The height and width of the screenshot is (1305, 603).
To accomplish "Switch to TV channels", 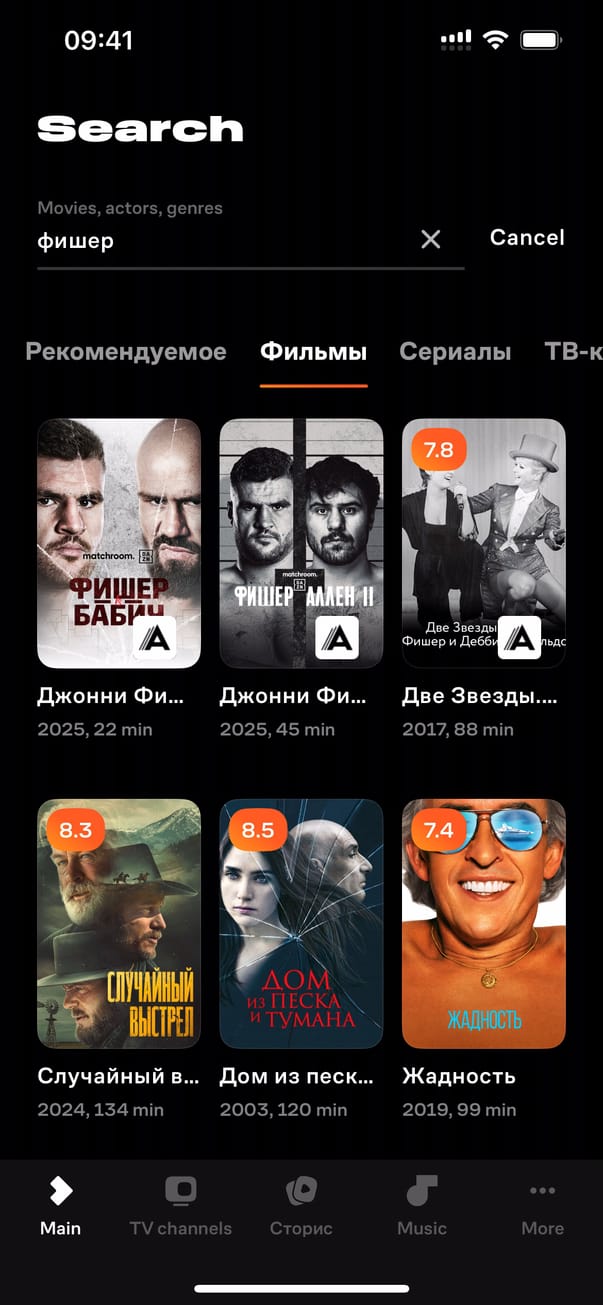I will [x=180, y=1206].
